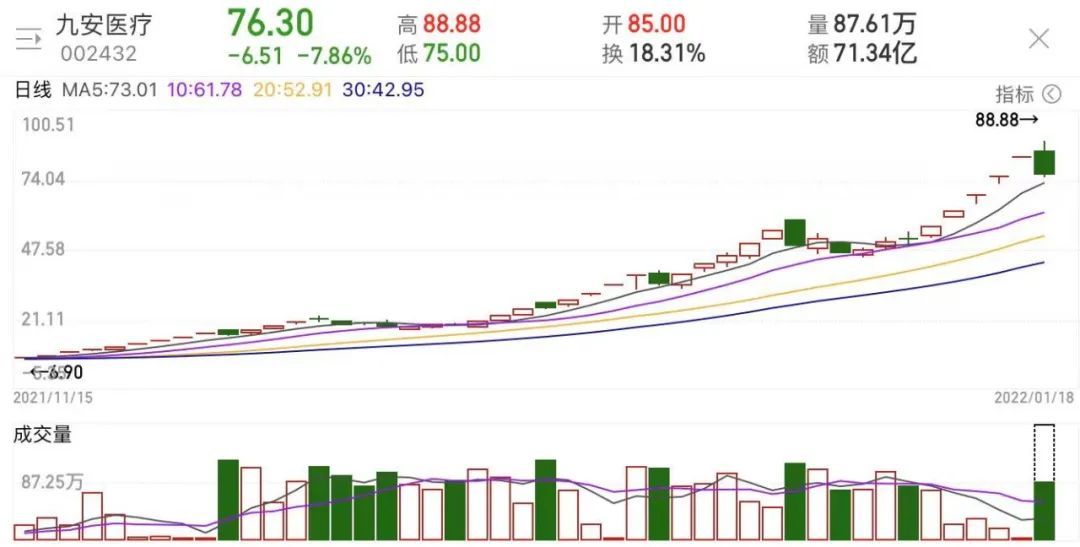Change the 日线 chart period
The image size is (1080, 547).
pyautogui.click(x=32, y=90)
